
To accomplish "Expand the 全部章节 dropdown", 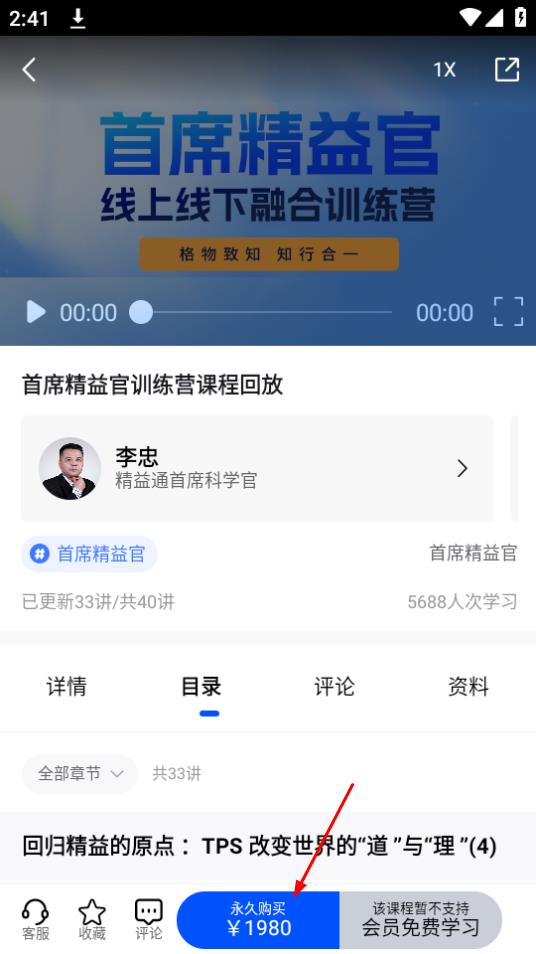I will (x=80, y=774).
